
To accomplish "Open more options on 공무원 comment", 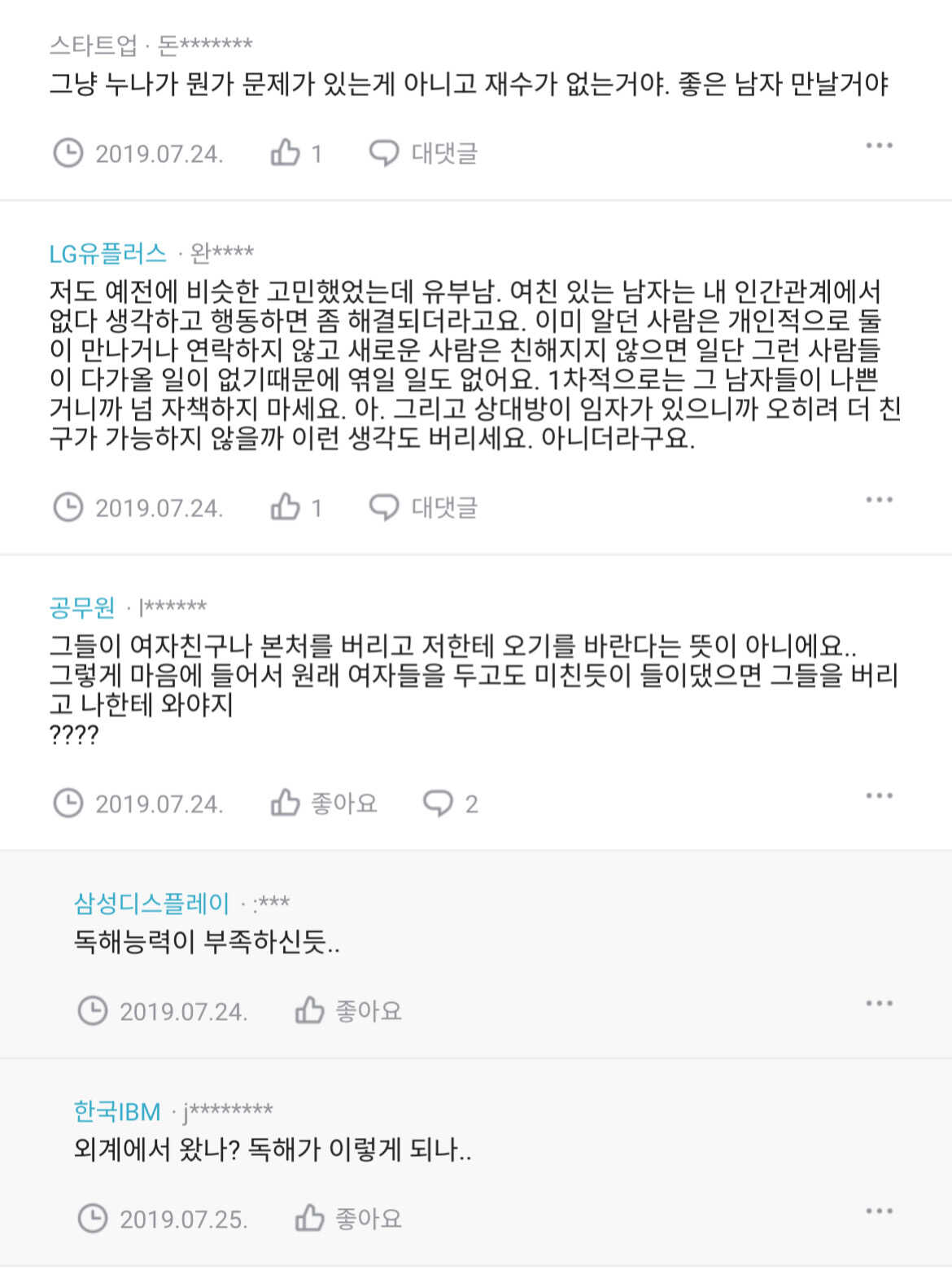I will [879, 795].
